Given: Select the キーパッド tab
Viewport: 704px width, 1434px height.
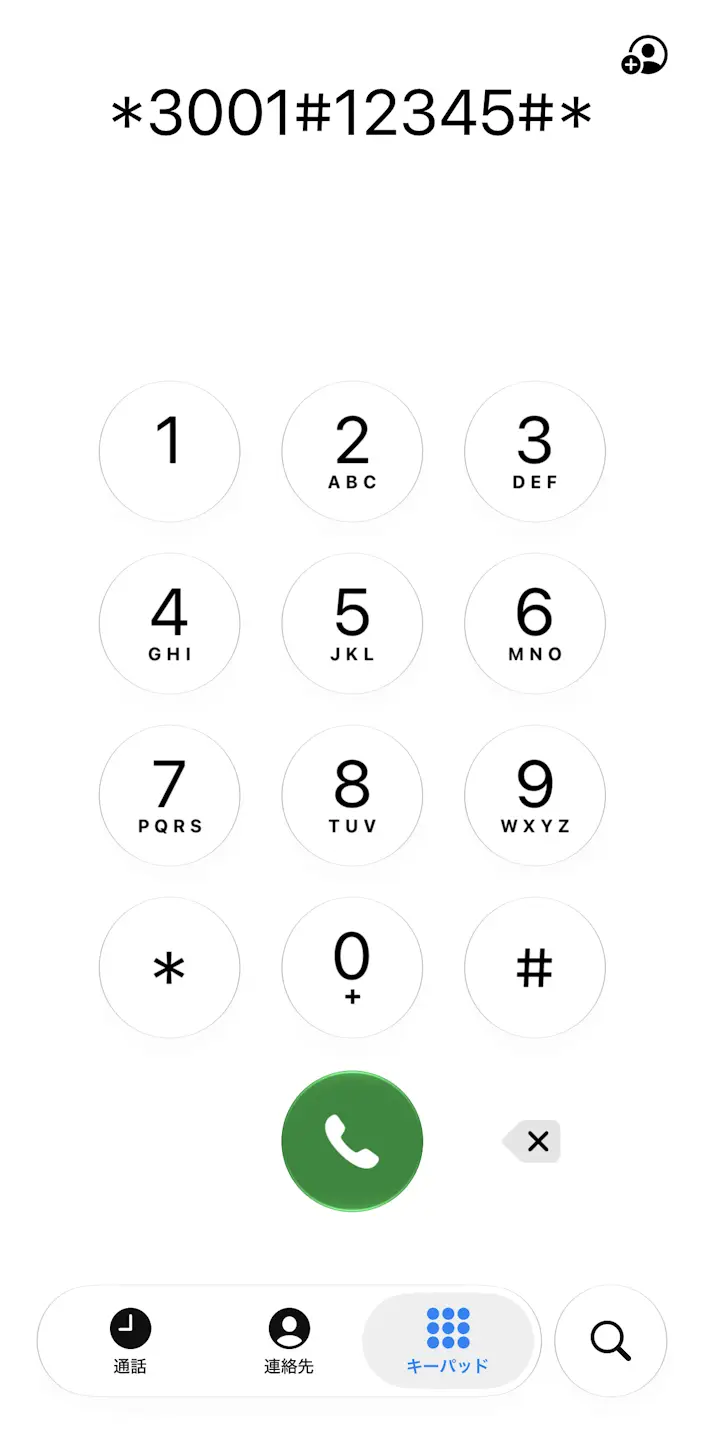Looking at the screenshot, I should point(448,1340).
